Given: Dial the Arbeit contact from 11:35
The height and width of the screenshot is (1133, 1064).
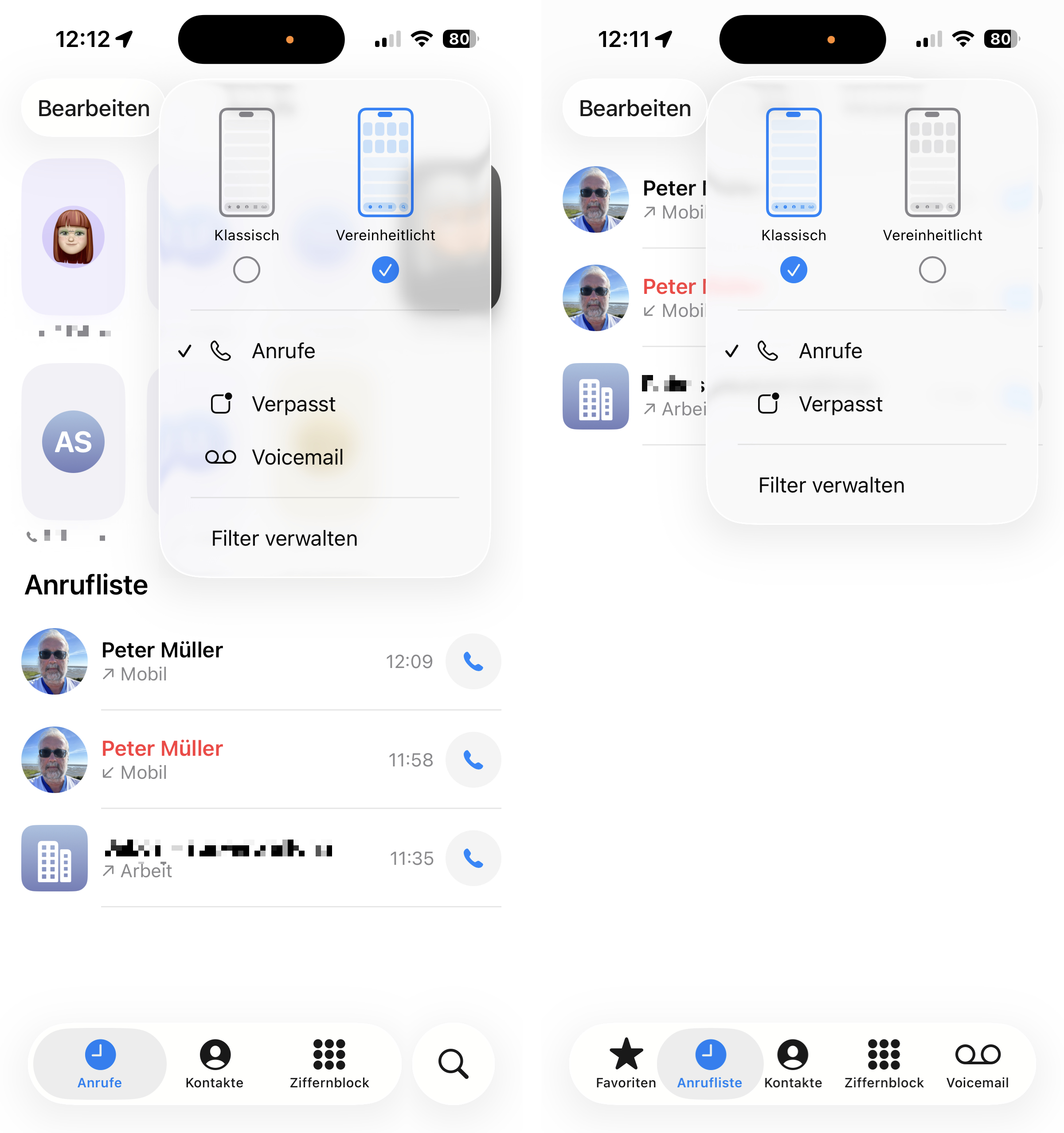Looking at the screenshot, I should [x=473, y=858].
